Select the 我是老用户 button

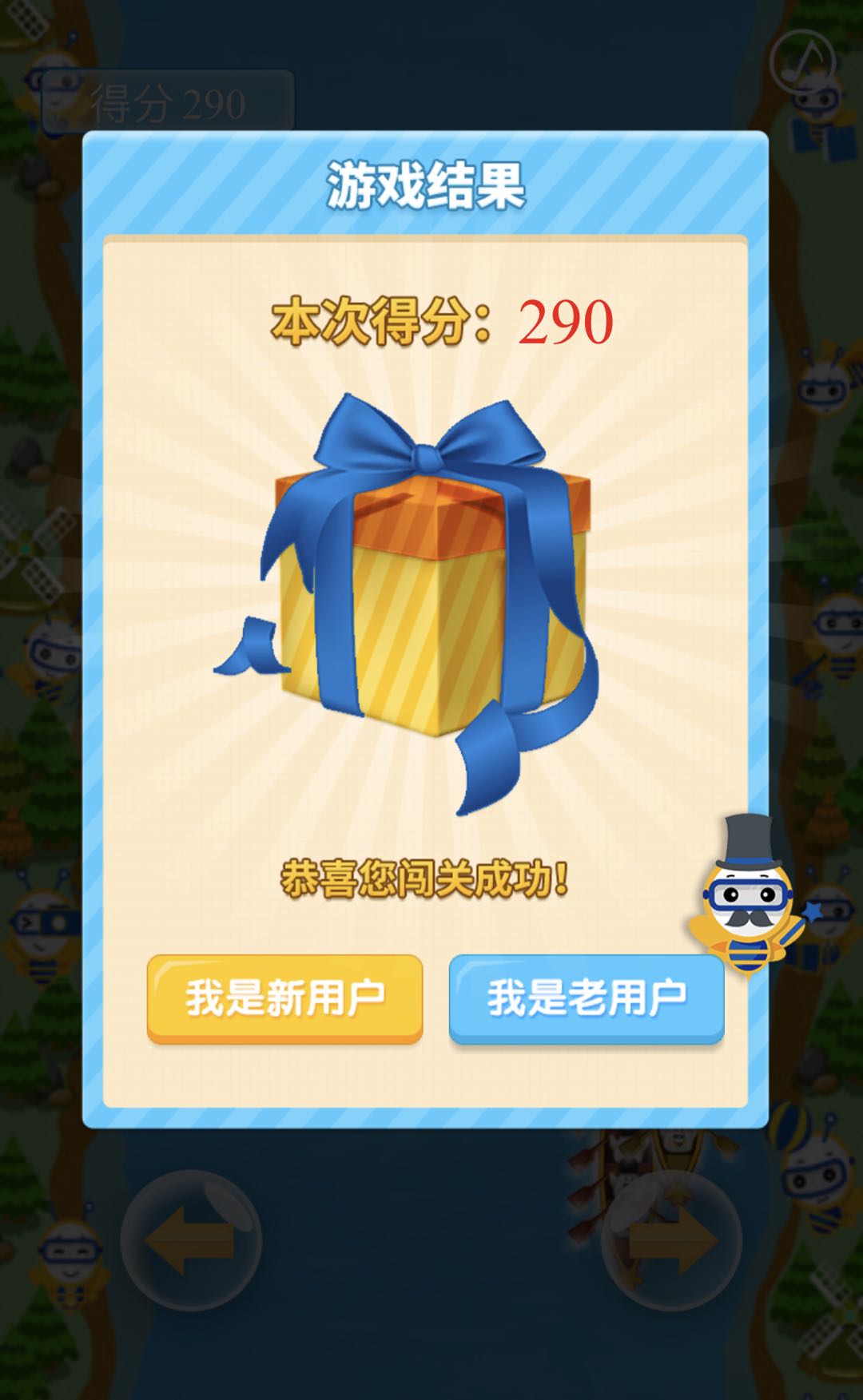(587, 997)
